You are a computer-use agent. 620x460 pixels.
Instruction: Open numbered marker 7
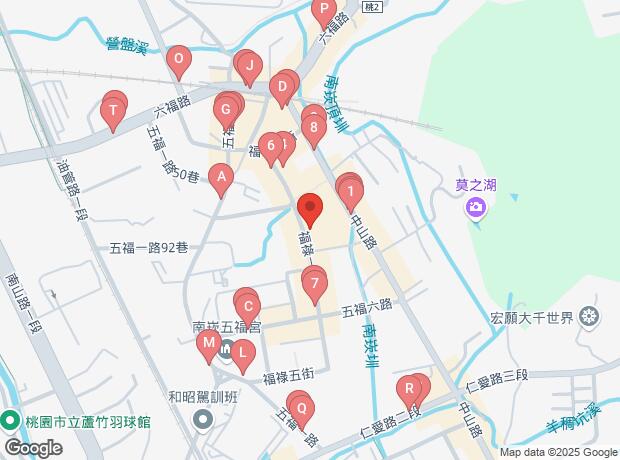tap(314, 284)
